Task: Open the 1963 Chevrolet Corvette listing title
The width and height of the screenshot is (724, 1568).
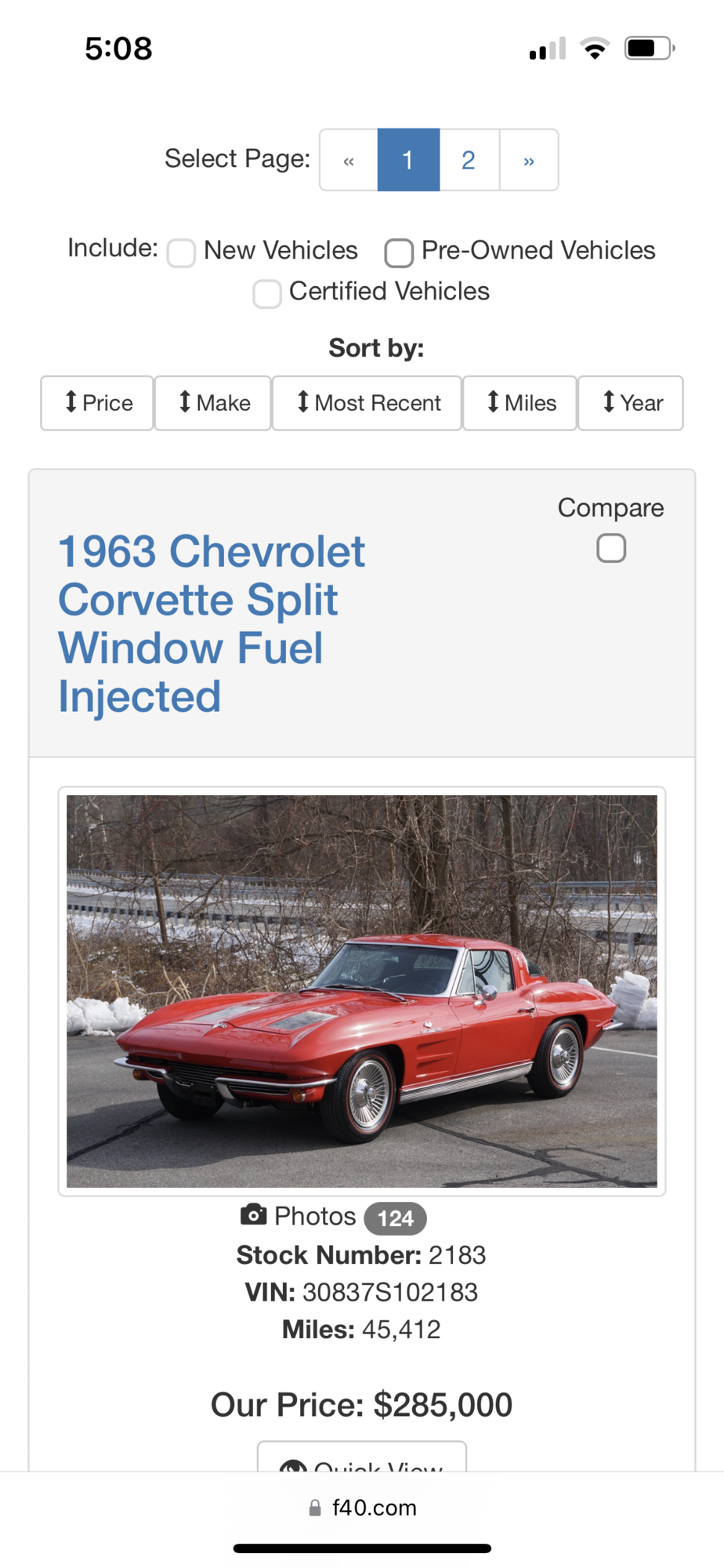Action: point(212,623)
